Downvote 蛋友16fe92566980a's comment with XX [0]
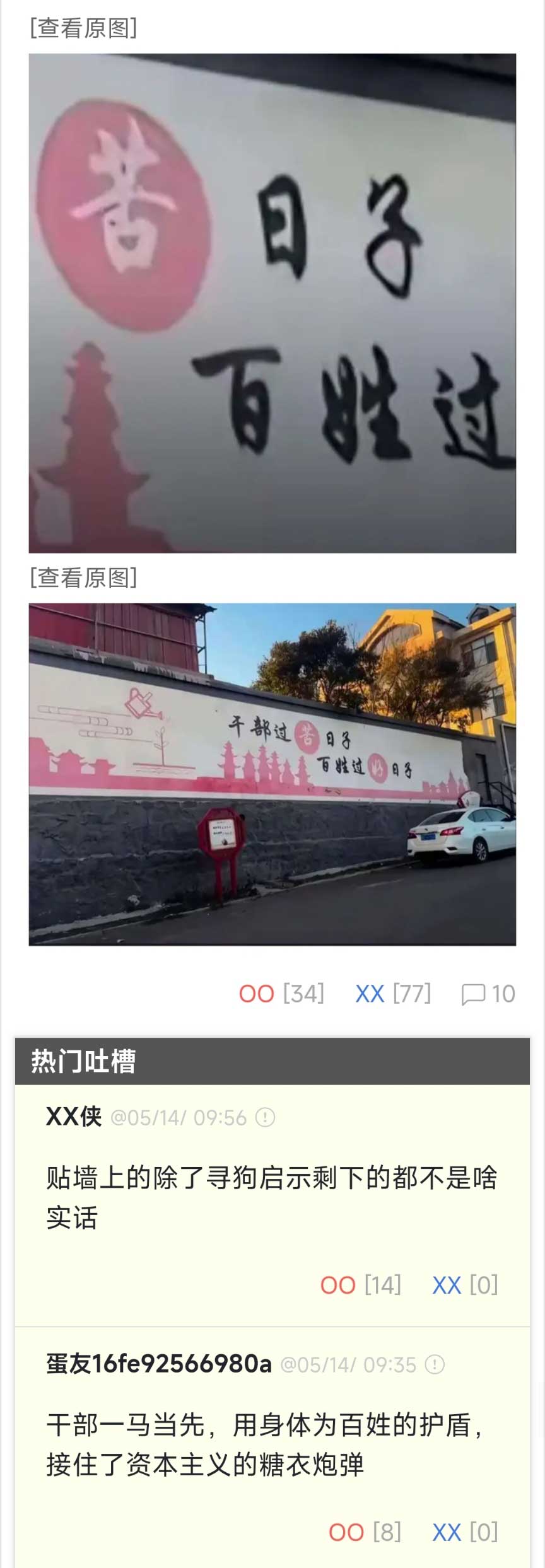 [447, 1532]
